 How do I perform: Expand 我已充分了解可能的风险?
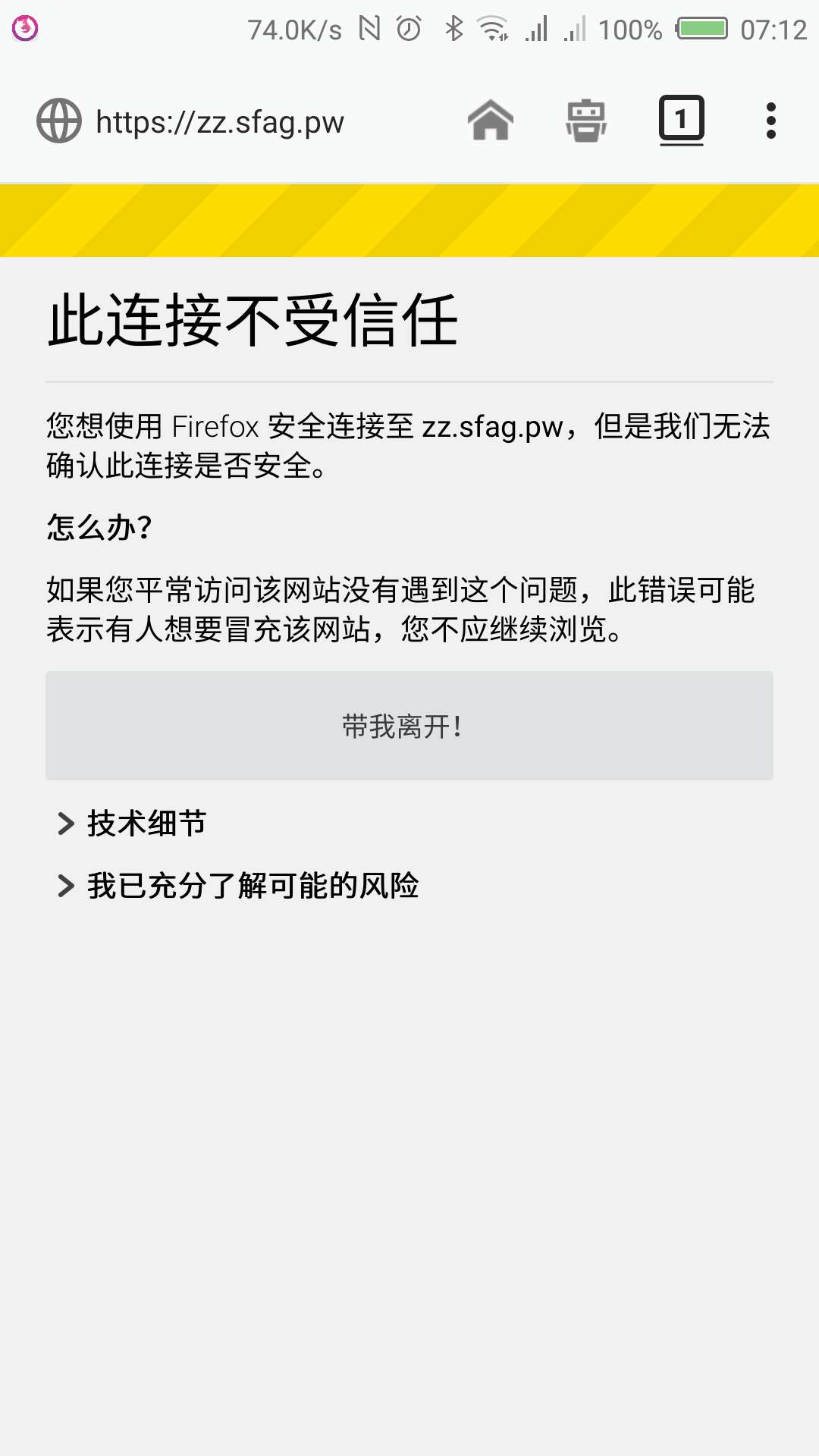[x=239, y=886]
